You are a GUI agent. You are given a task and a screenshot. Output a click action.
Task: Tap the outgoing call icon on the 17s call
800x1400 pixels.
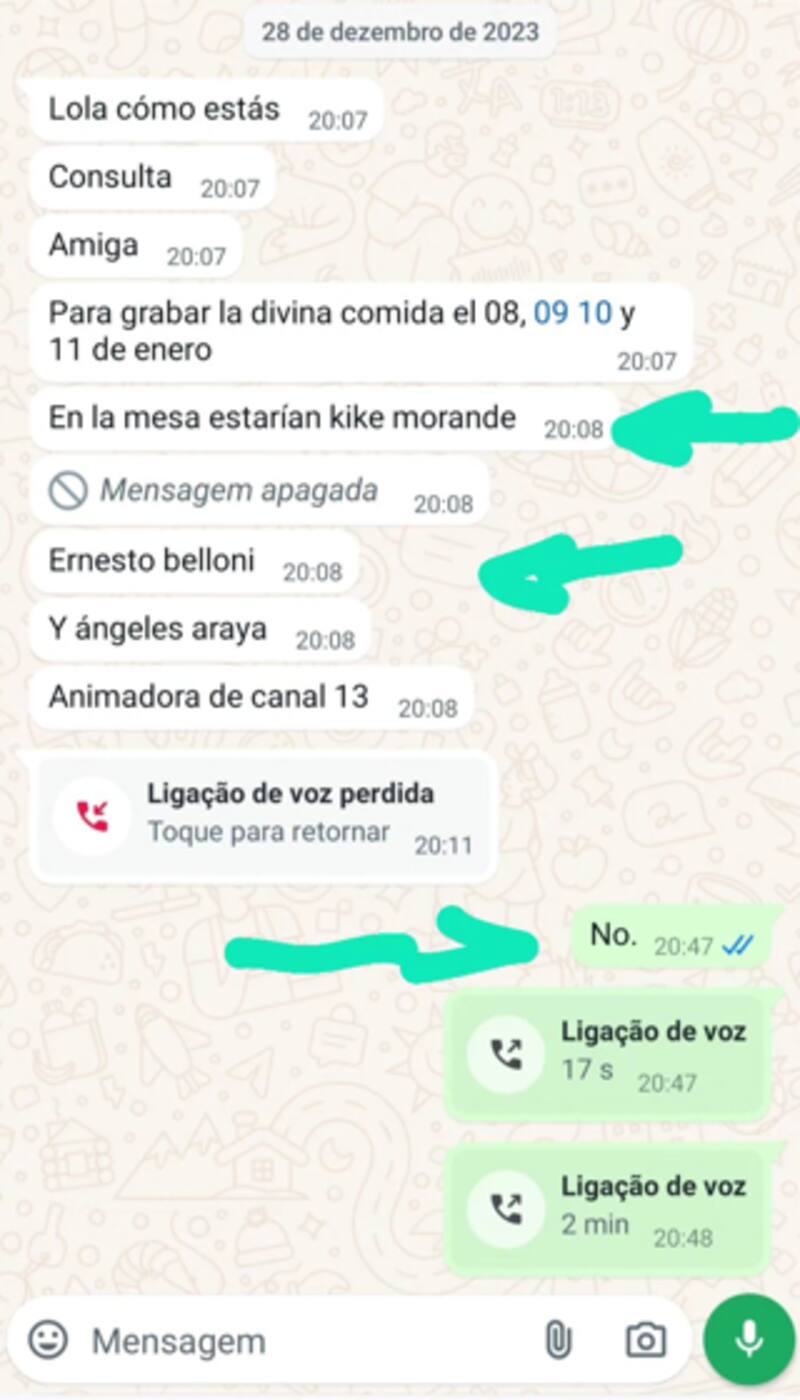pos(508,1053)
